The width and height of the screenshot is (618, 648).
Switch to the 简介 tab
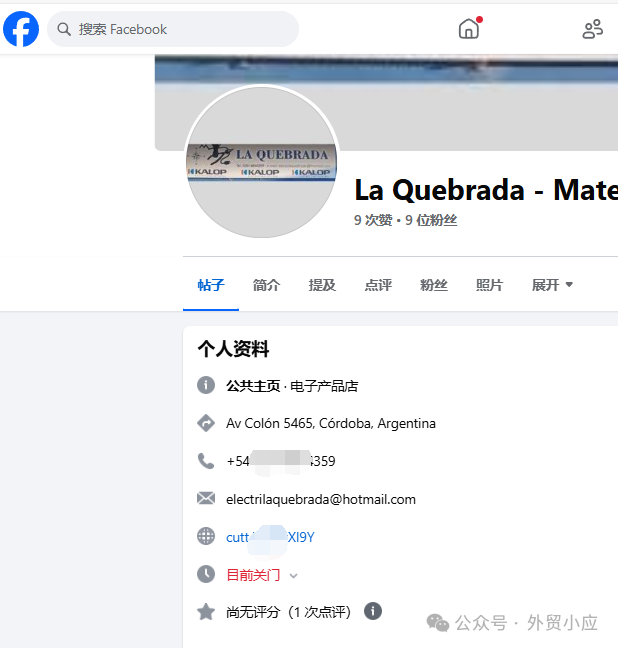(x=266, y=285)
